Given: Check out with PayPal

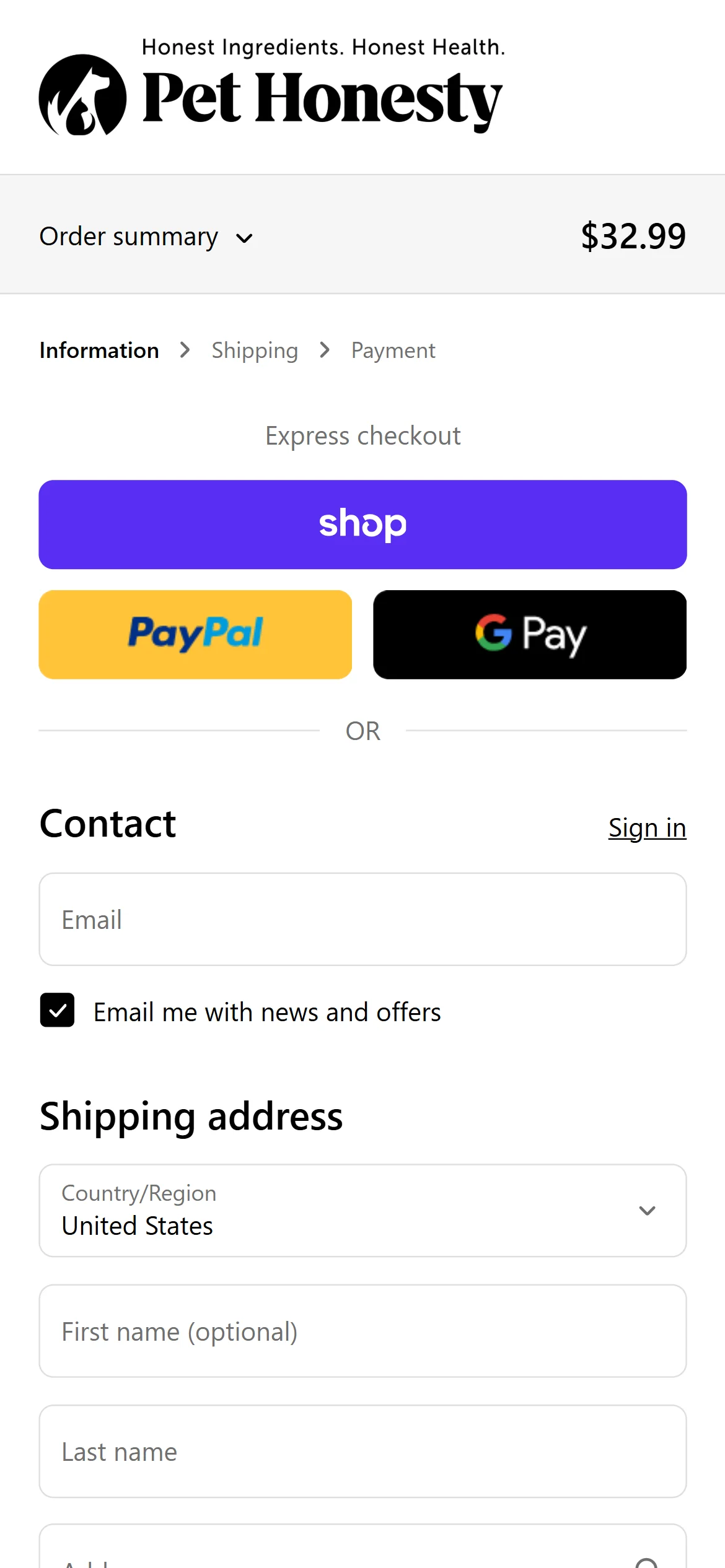Looking at the screenshot, I should pyautogui.click(x=195, y=634).
